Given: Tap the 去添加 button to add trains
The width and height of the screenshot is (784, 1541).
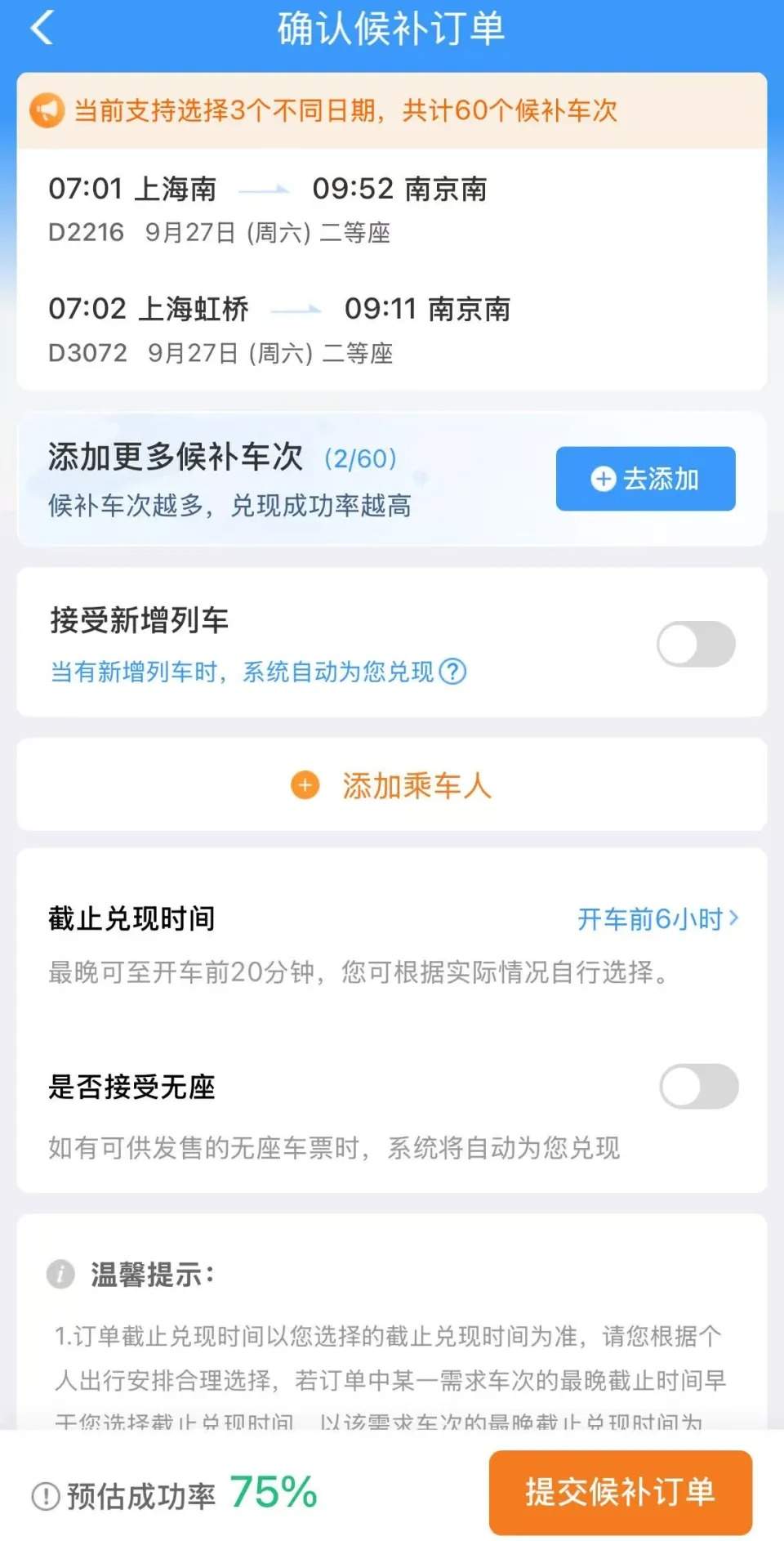Looking at the screenshot, I should coord(645,480).
